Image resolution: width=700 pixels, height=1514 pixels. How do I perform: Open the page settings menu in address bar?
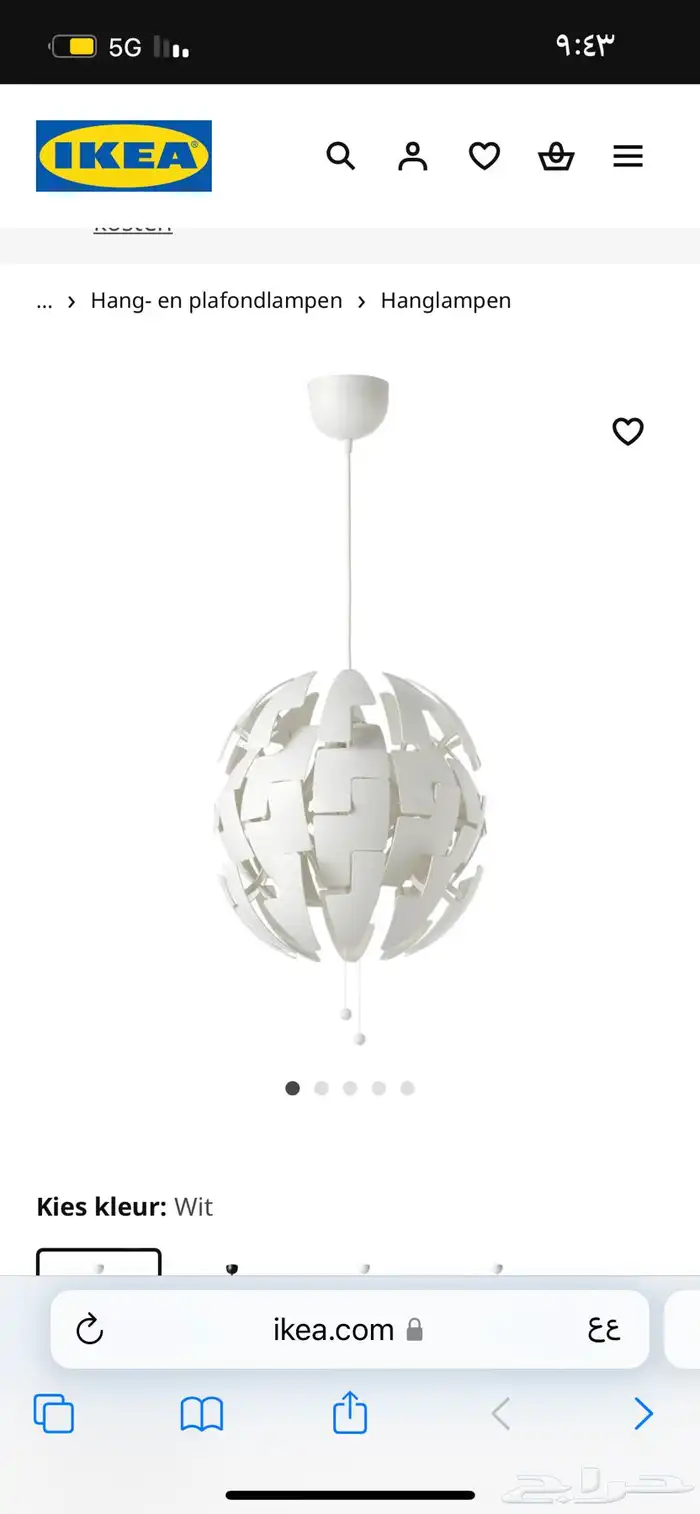pos(604,1329)
